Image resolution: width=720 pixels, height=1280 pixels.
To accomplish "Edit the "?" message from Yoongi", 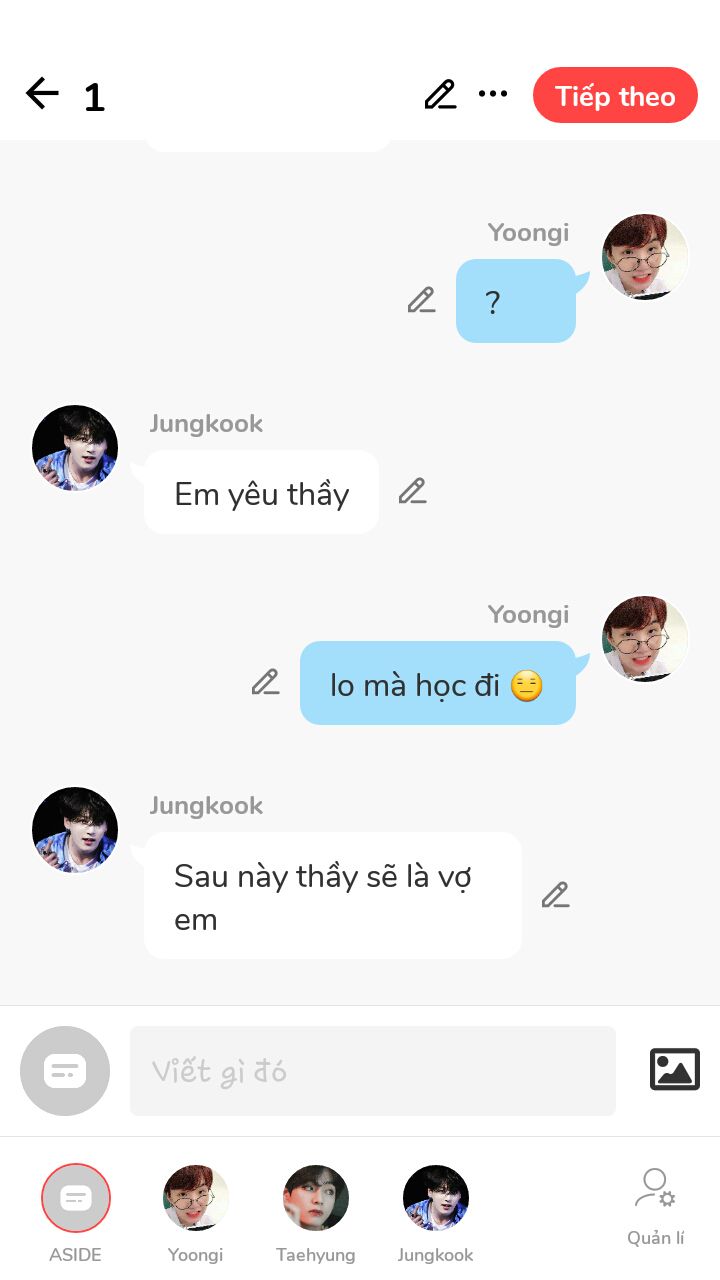I will click(x=421, y=300).
